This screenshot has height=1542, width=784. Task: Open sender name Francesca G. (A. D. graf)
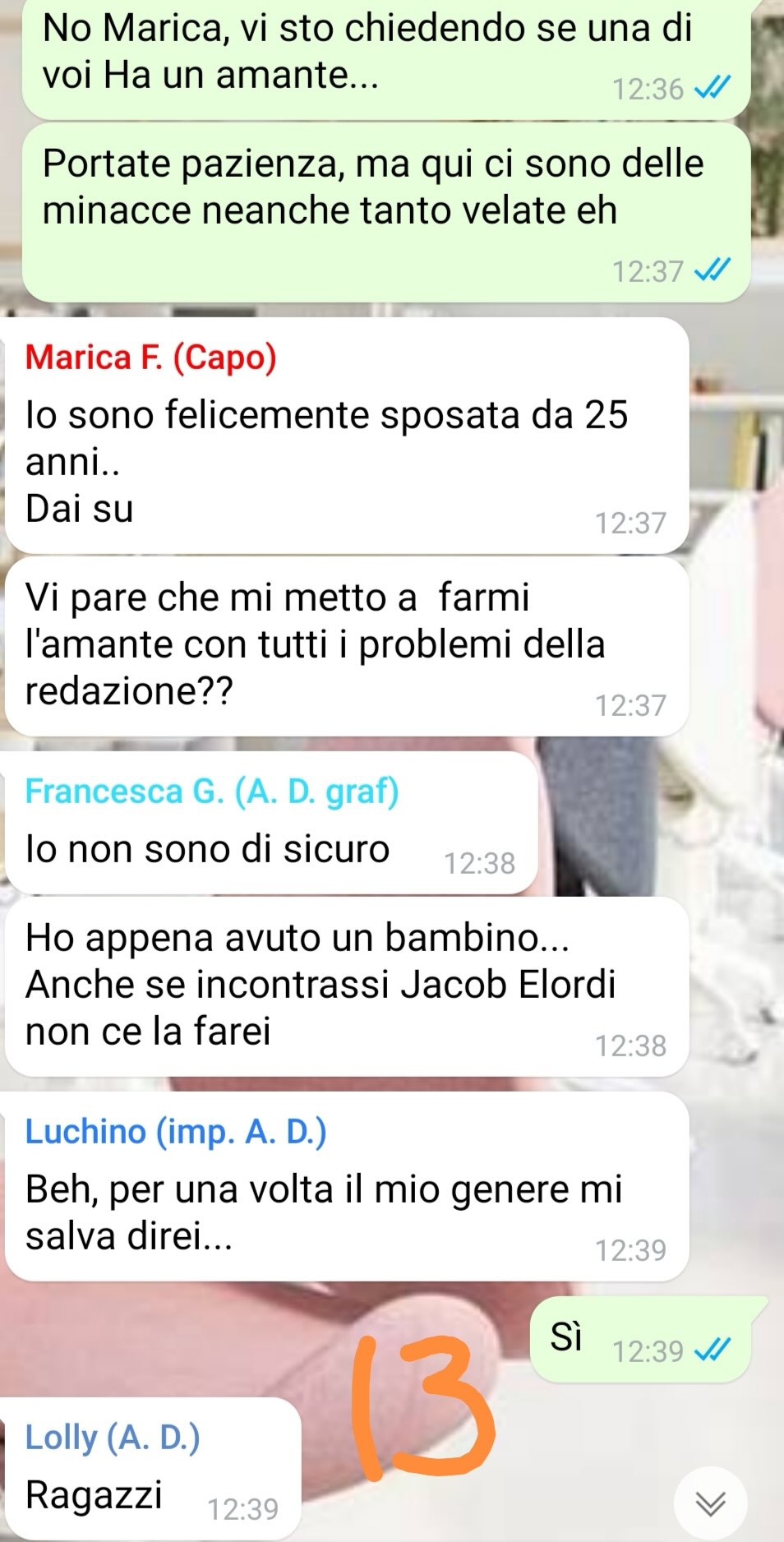click(x=212, y=791)
